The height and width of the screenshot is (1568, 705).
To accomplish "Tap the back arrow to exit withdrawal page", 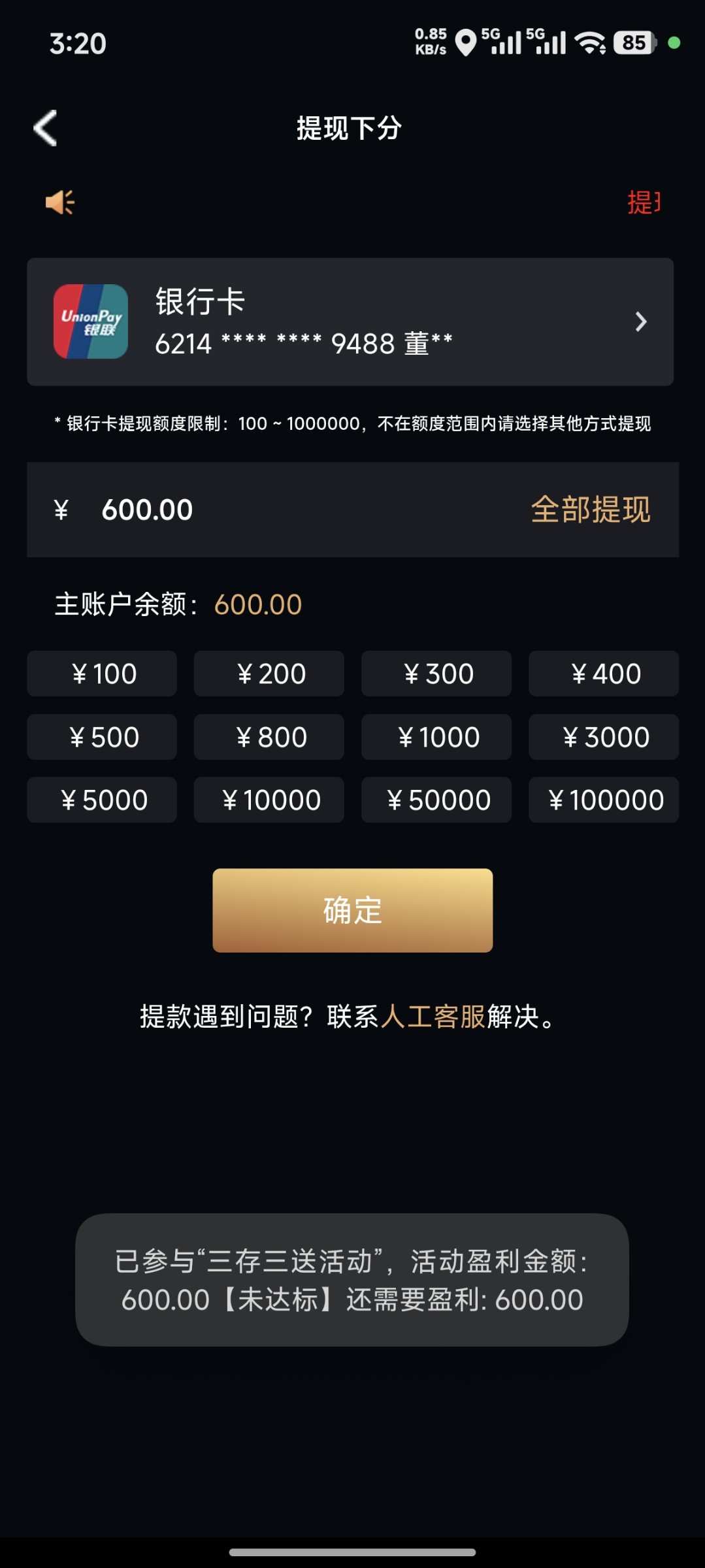I will click(x=44, y=127).
